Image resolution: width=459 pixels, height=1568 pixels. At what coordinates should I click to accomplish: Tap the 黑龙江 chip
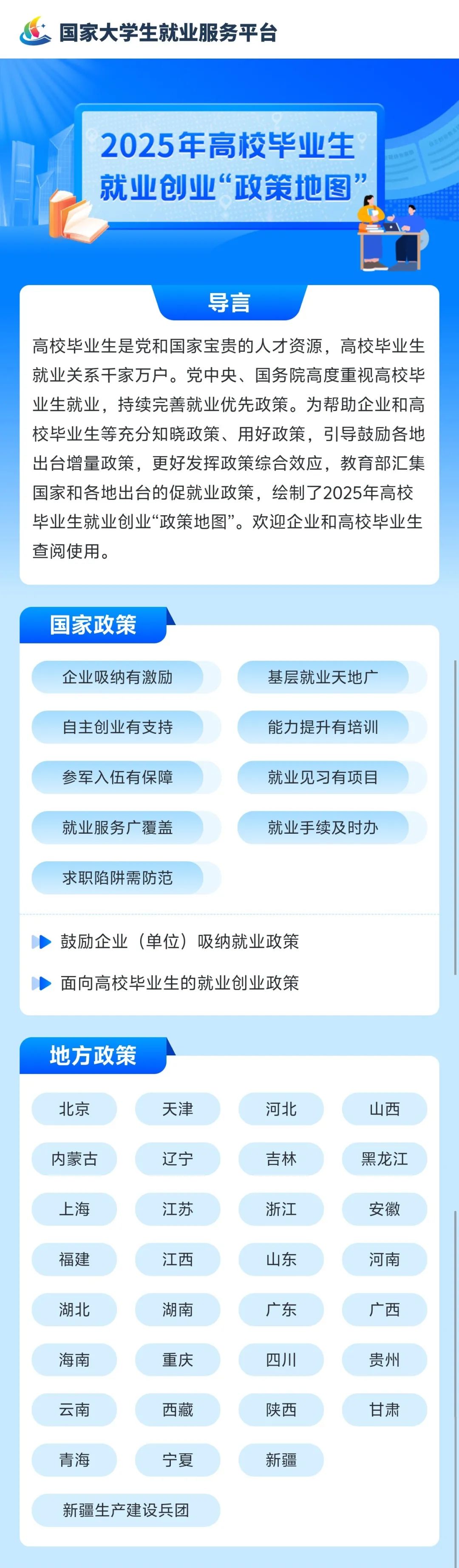(x=384, y=1159)
